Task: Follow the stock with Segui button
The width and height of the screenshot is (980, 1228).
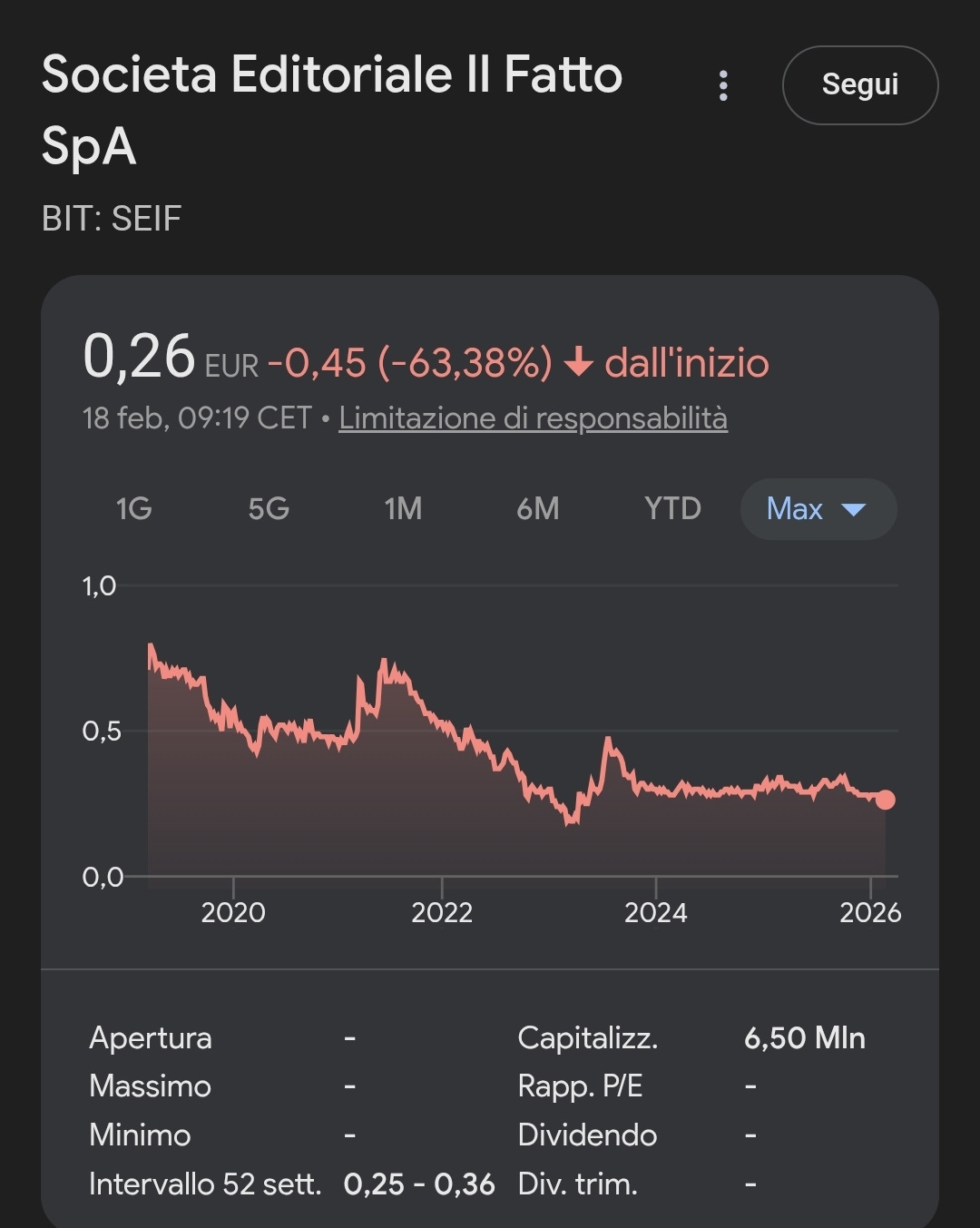Action: tap(859, 84)
